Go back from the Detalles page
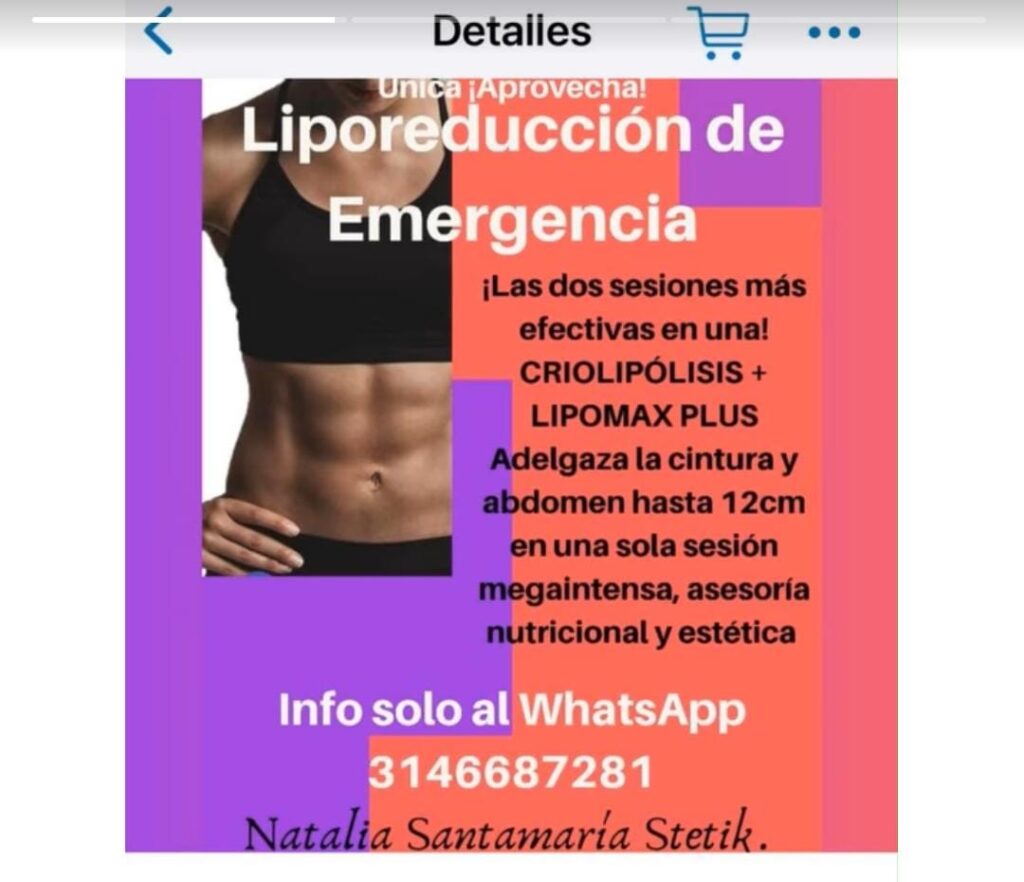Image resolution: width=1024 pixels, height=882 pixels. coord(159,30)
